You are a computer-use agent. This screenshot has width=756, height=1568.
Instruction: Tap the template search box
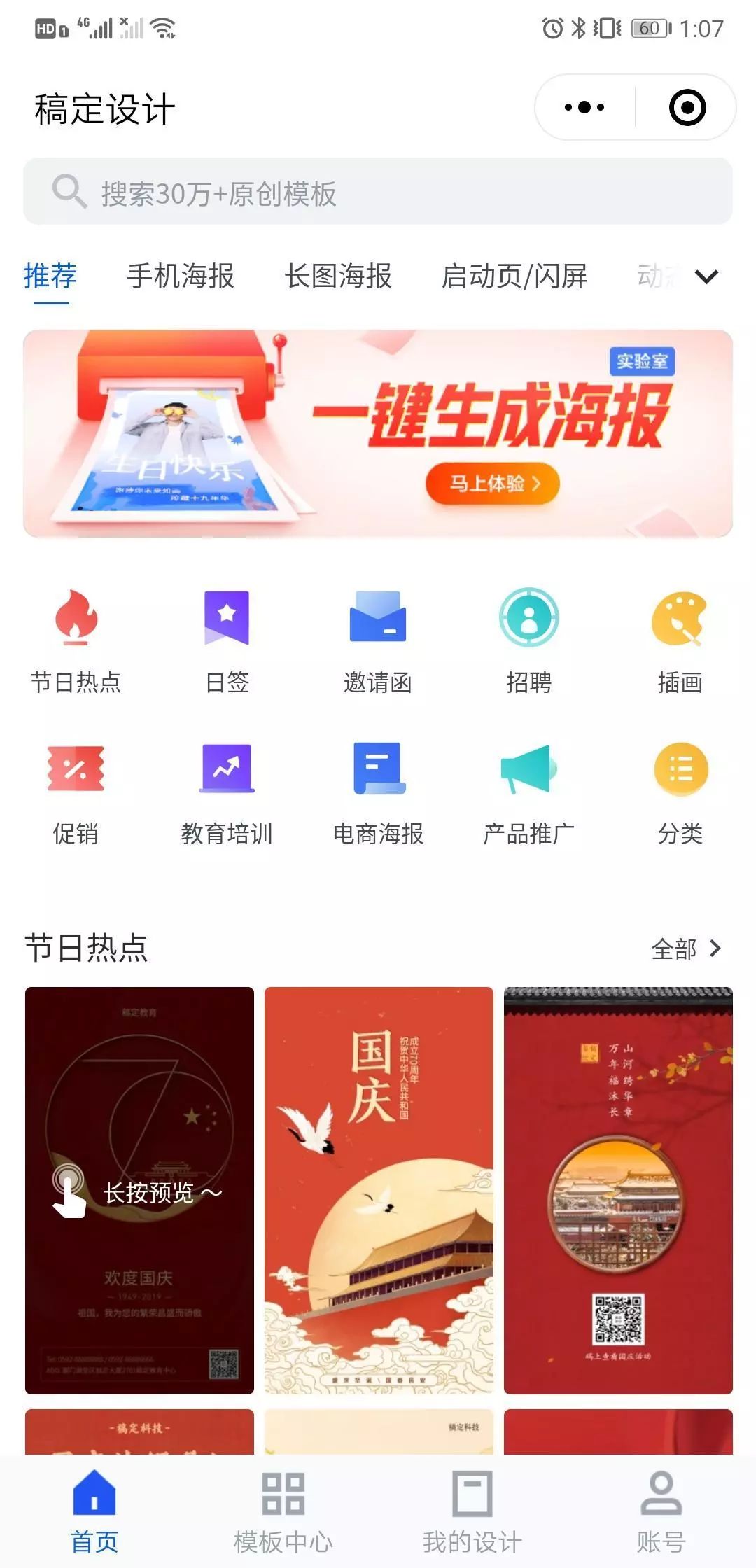point(378,192)
